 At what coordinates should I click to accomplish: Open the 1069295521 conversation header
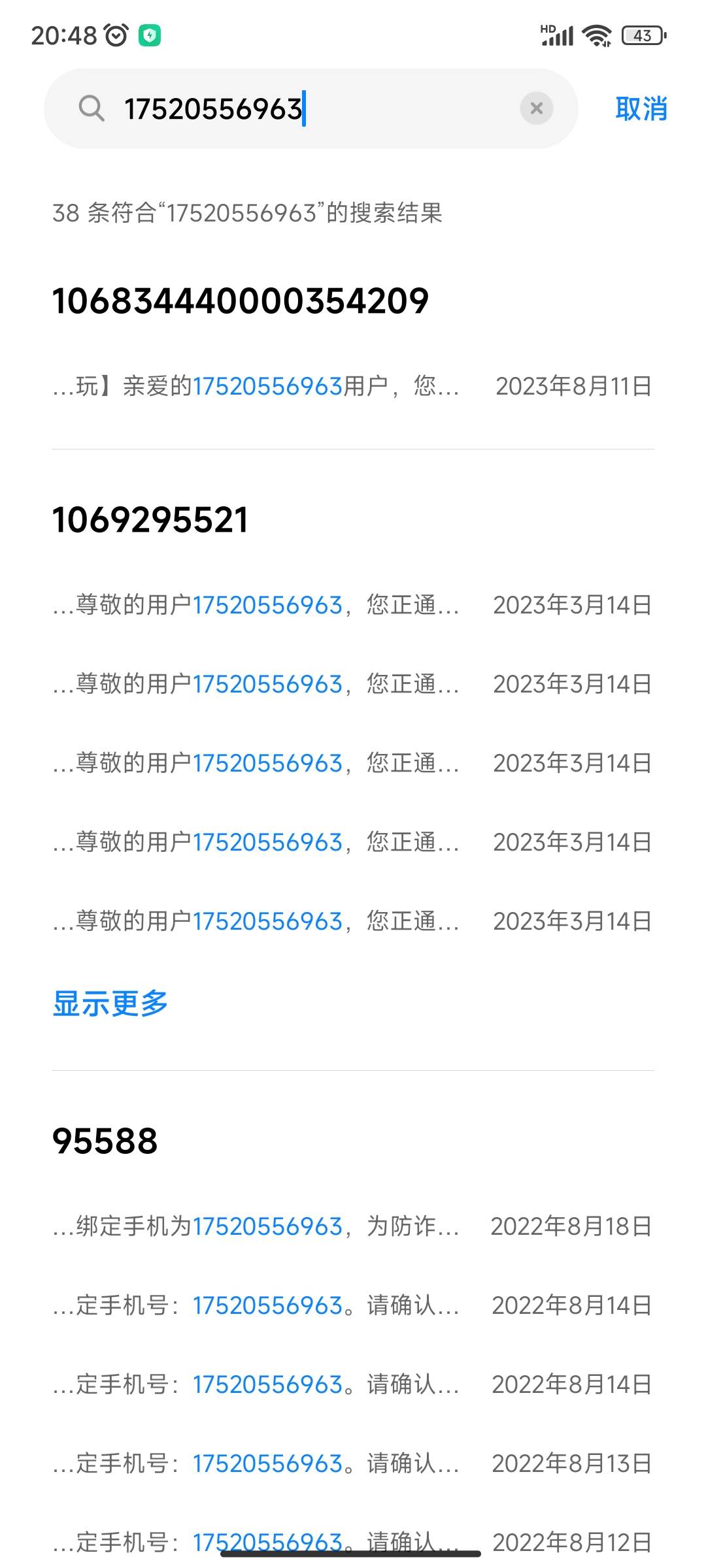[150, 520]
